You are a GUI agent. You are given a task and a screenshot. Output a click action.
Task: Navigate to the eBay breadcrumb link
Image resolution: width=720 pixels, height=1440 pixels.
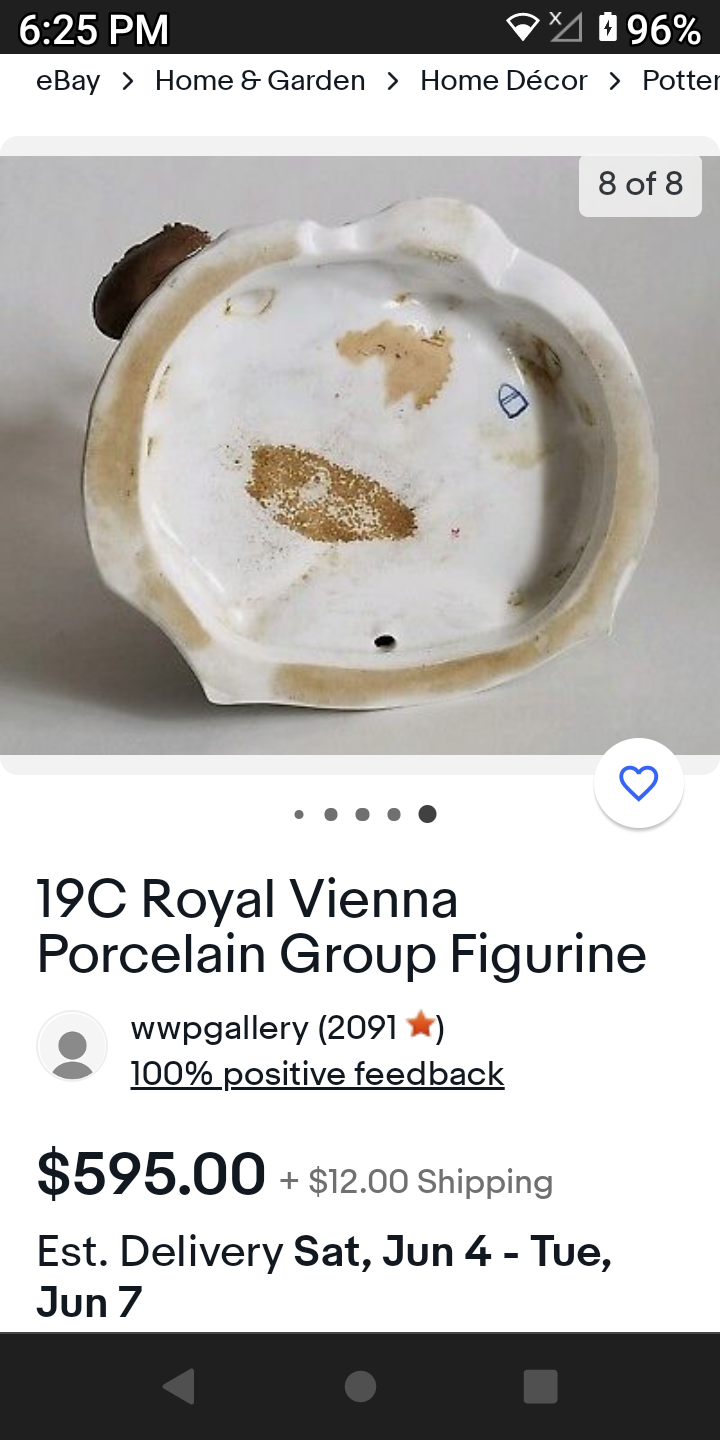pyautogui.click(x=67, y=81)
